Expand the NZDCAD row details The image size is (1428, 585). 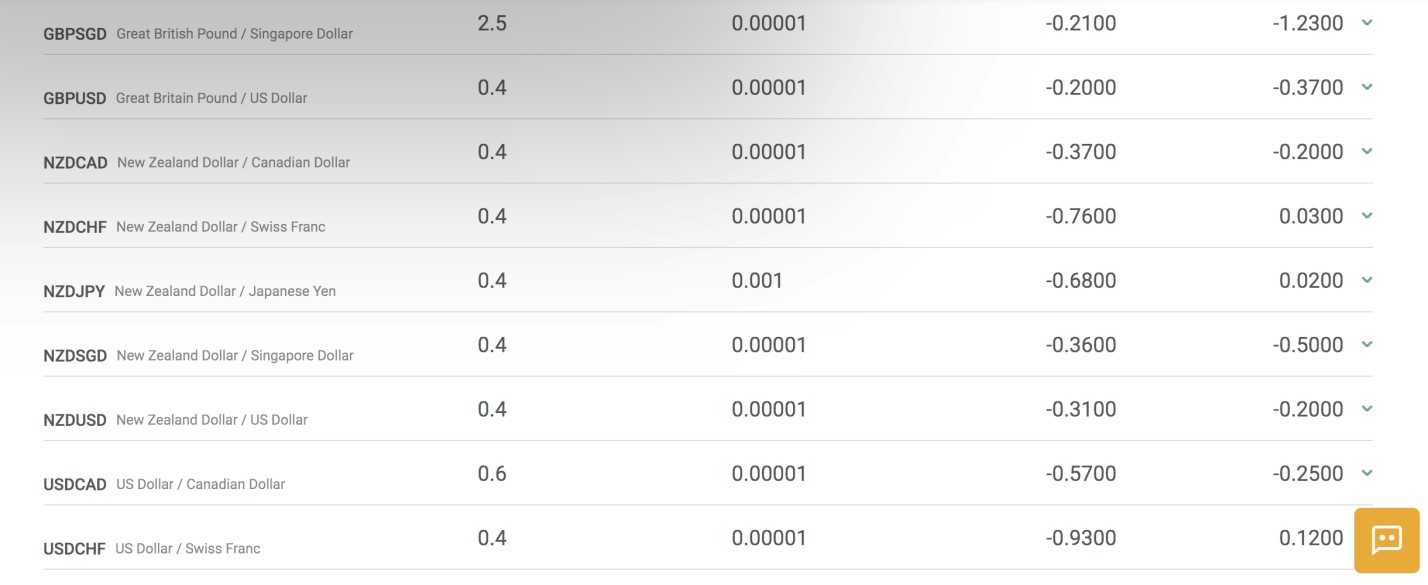(x=1367, y=151)
